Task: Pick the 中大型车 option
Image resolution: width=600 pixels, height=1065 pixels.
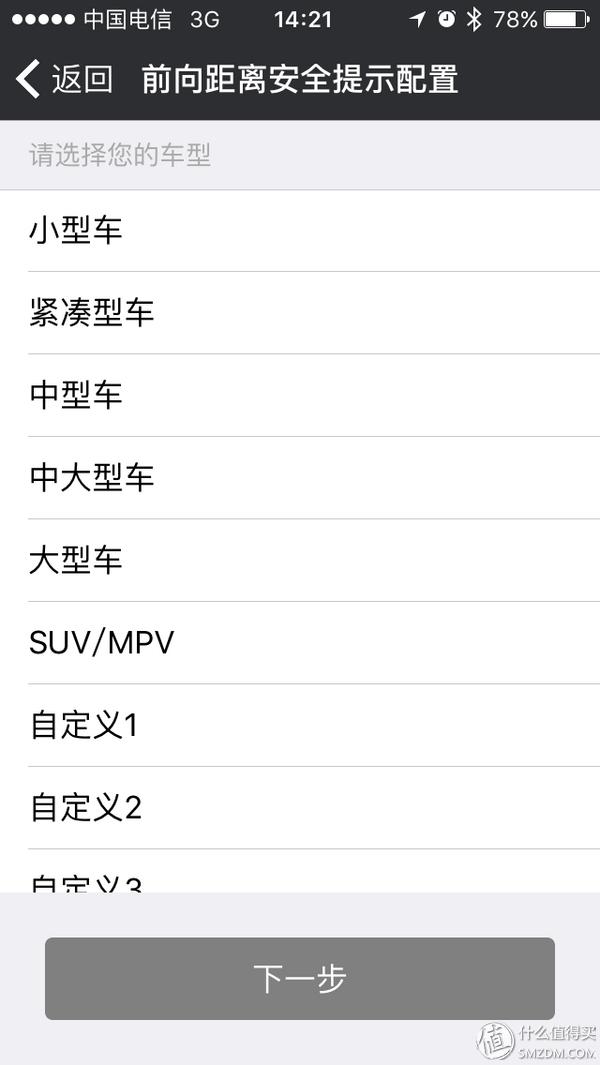Action: click(300, 478)
